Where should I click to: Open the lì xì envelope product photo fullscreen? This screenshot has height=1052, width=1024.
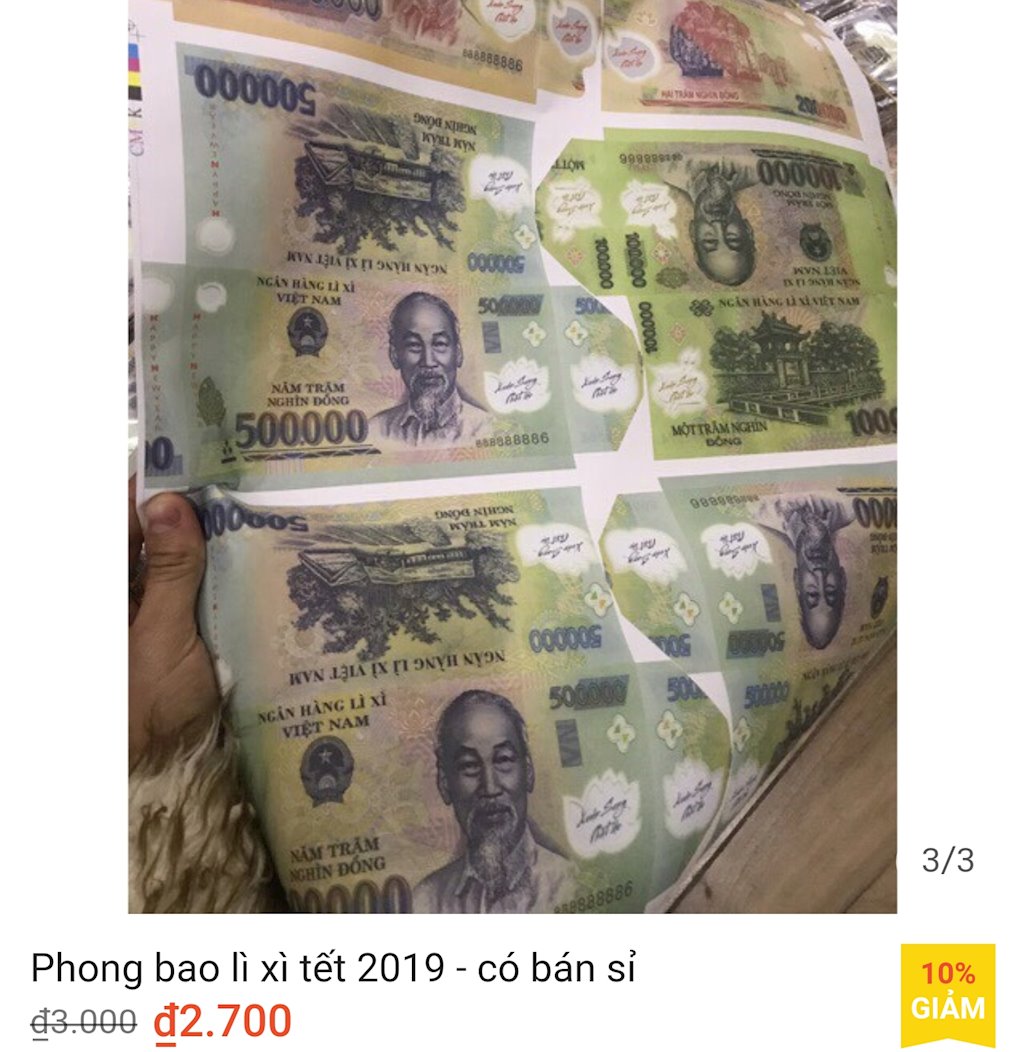(512, 455)
